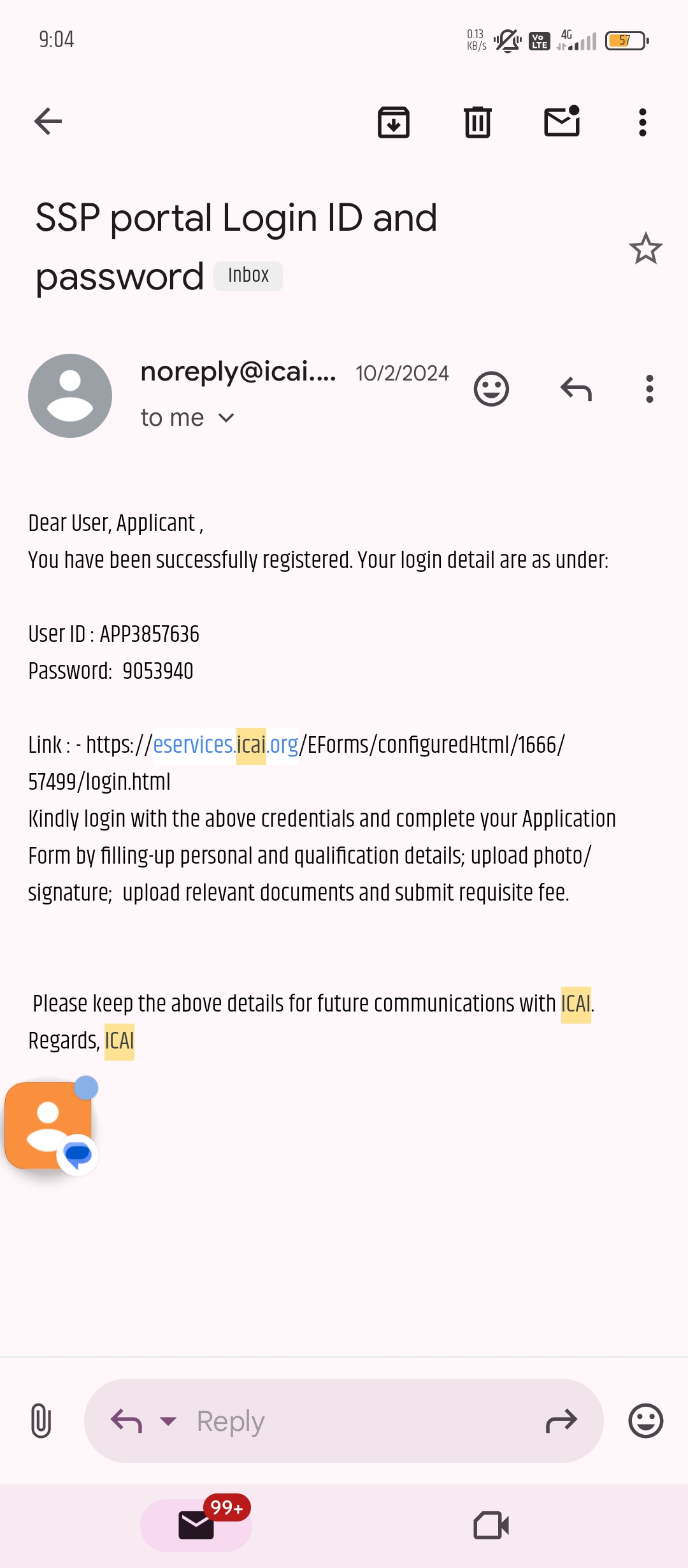The width and height of the screenshot is (688, 1568).
Task: Open the top toolbar overflow menu
Action: click(x=642, y=122)
